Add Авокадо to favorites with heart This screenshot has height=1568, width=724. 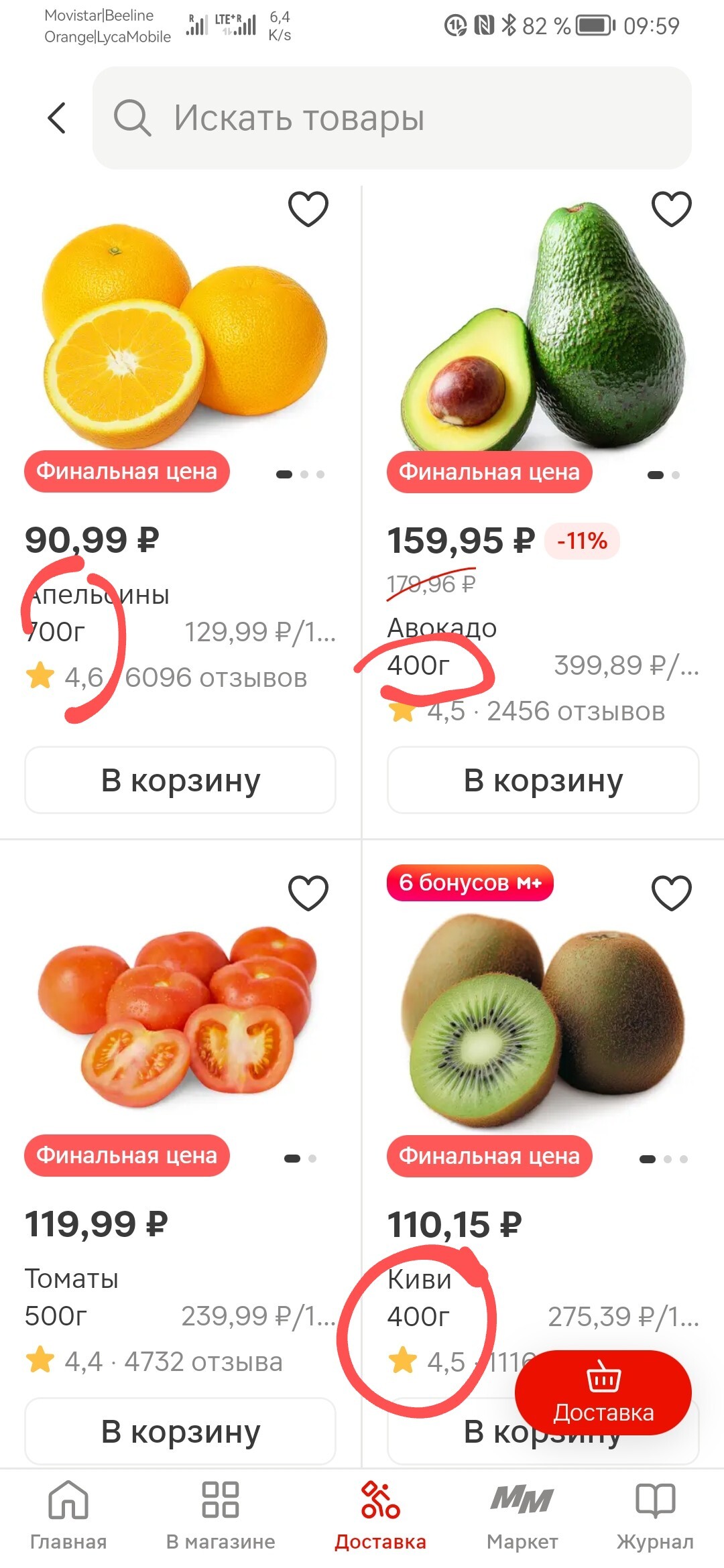671,208
